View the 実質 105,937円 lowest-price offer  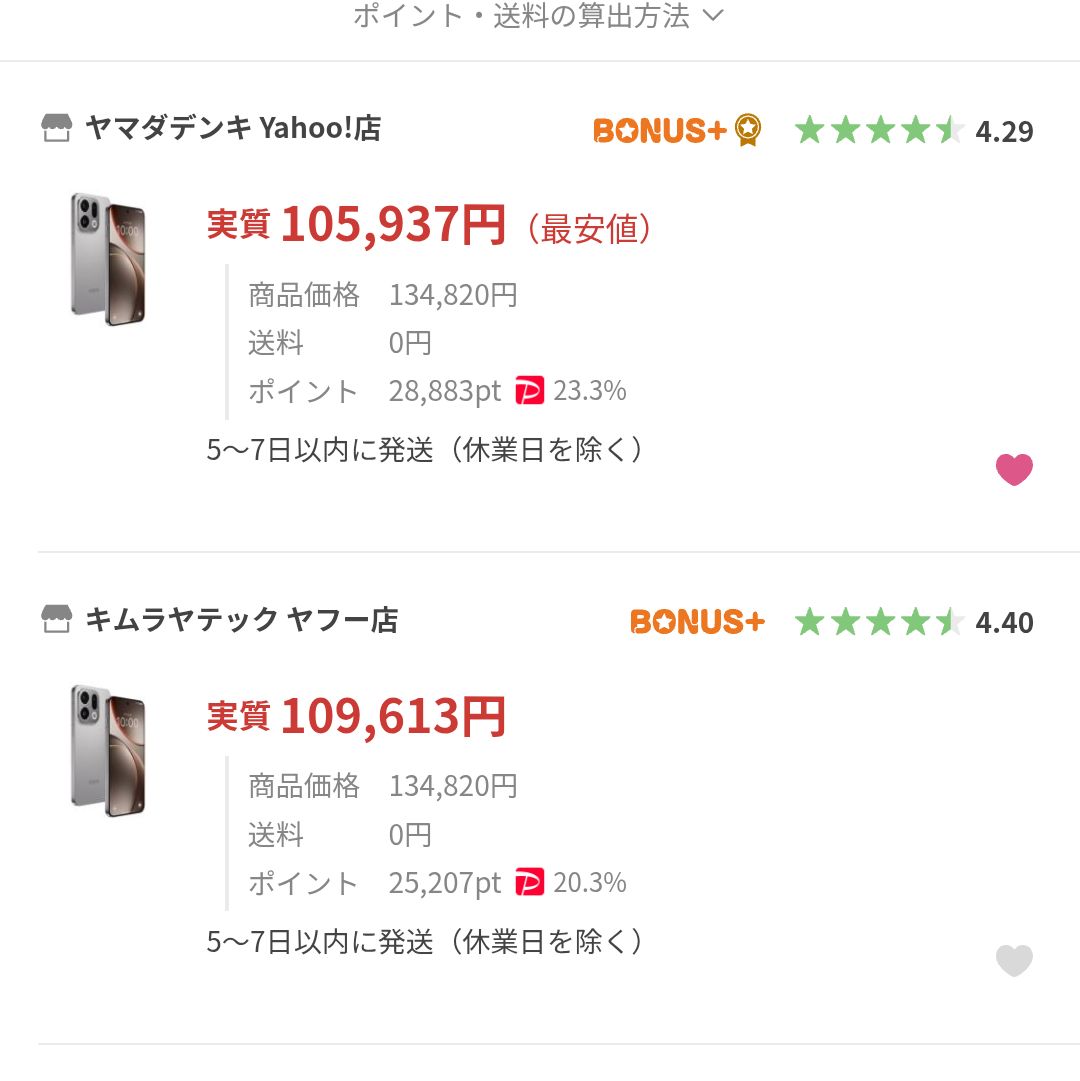356,226
